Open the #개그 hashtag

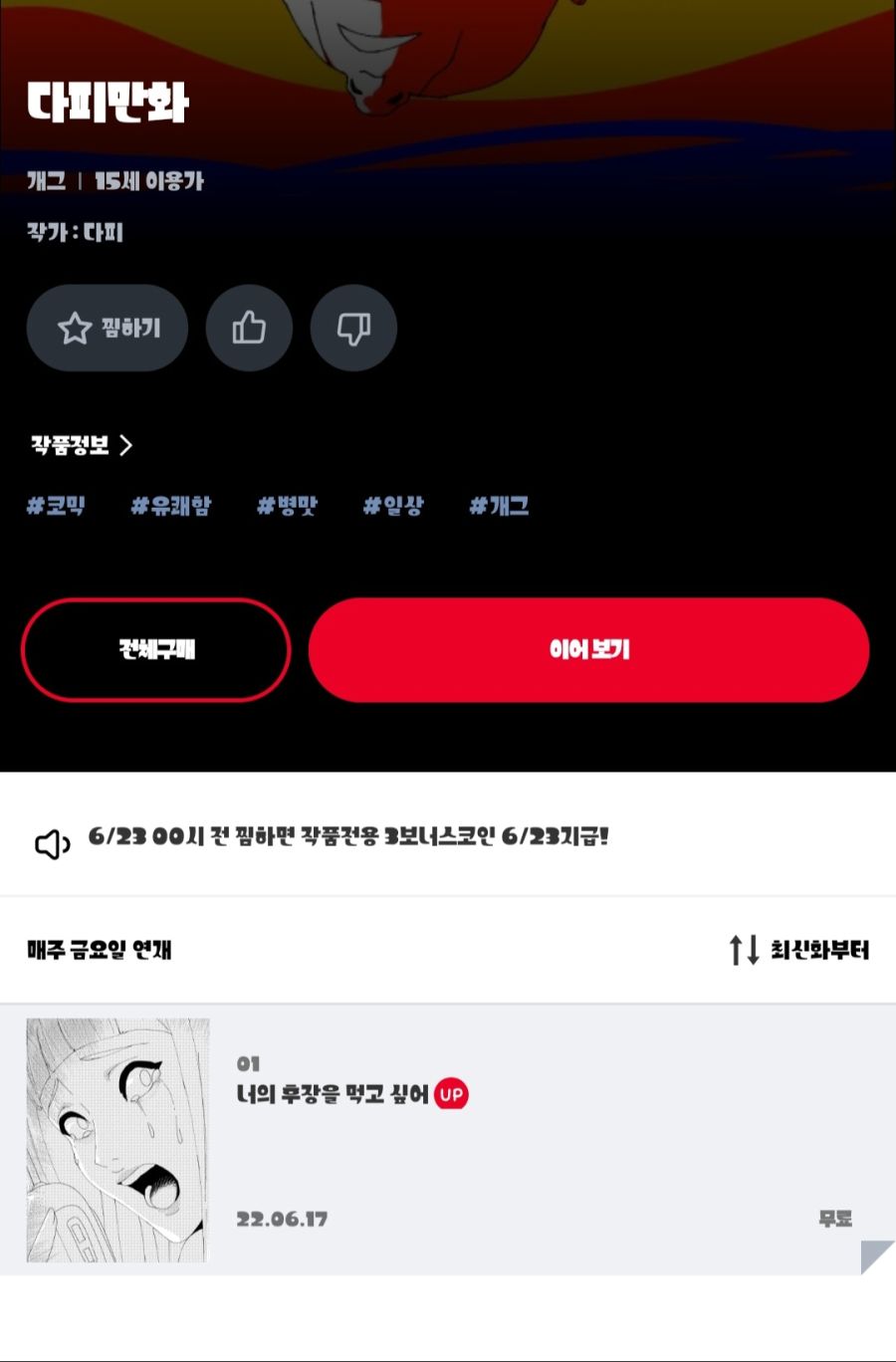pyautogui.click(x=498, y=506)
